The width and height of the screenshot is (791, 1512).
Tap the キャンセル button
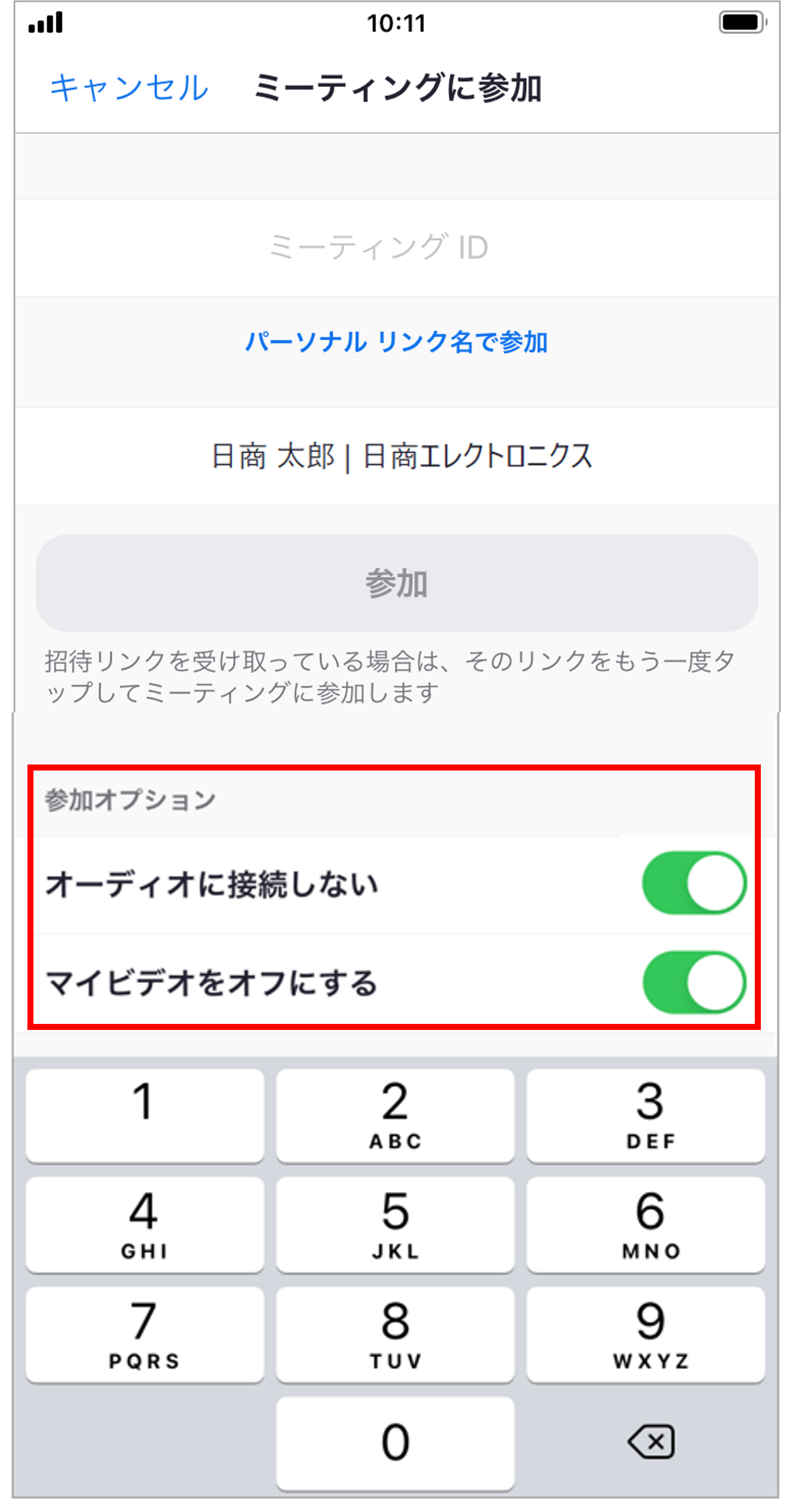point(129,89)
